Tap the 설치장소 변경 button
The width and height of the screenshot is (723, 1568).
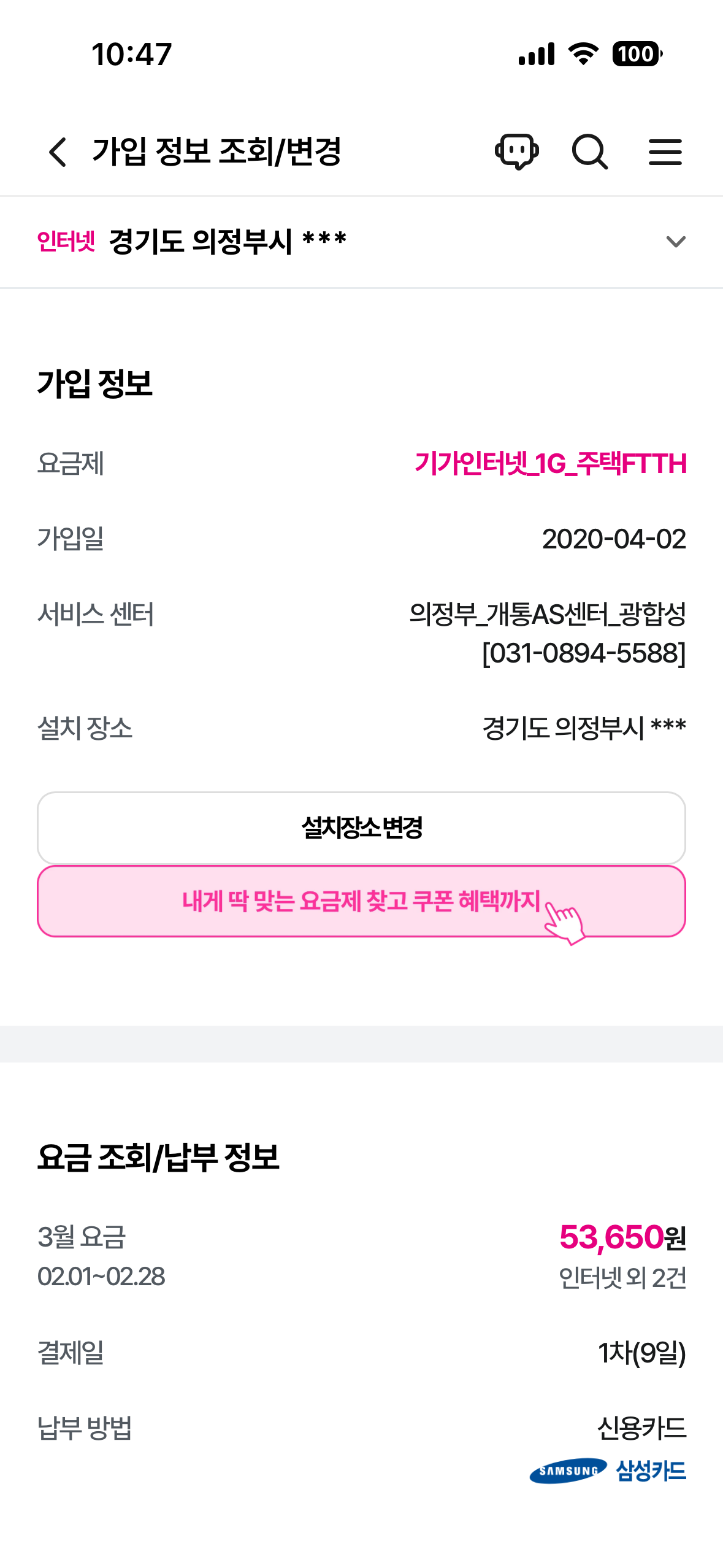coord(361,828)
